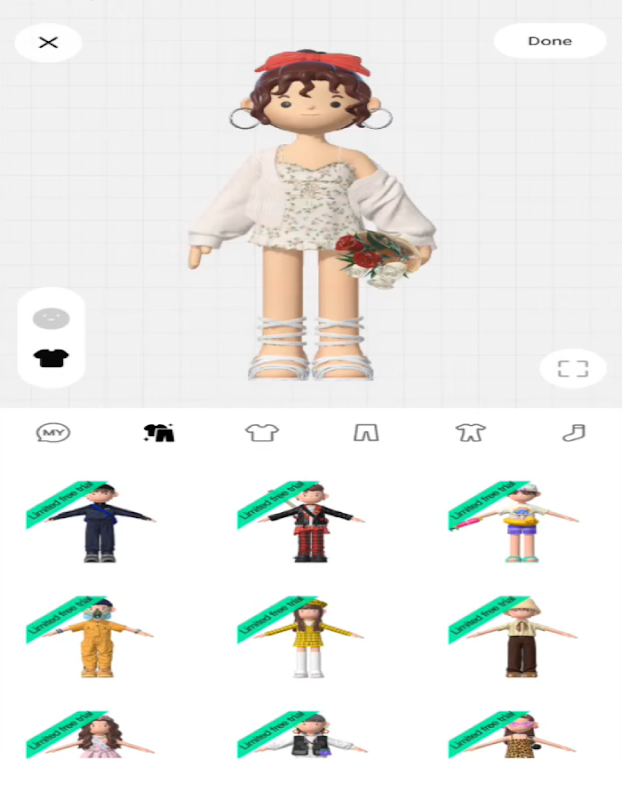622x800 pixels.
Task: Pick the pink princess dress outfit
Action: pyautogui.click(x=99, y=735)
